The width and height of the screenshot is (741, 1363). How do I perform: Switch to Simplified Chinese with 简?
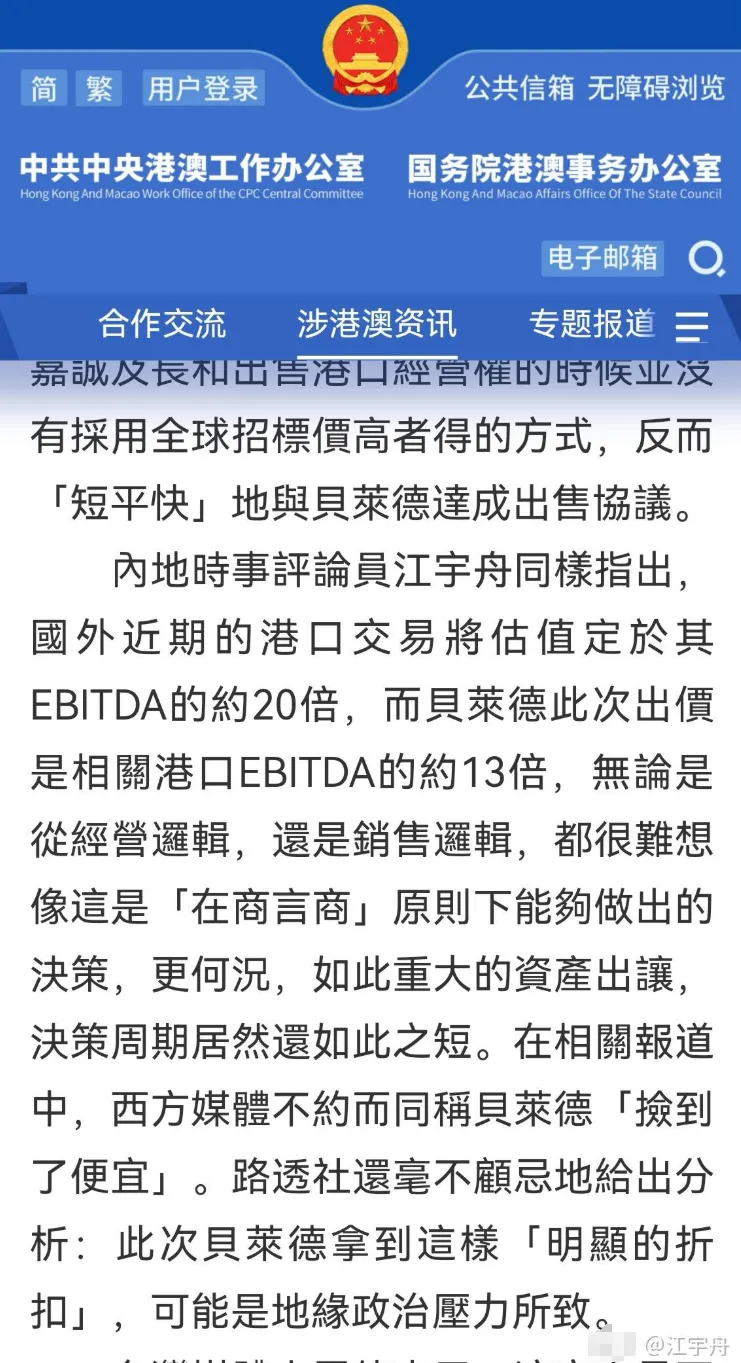click(44, 89)
